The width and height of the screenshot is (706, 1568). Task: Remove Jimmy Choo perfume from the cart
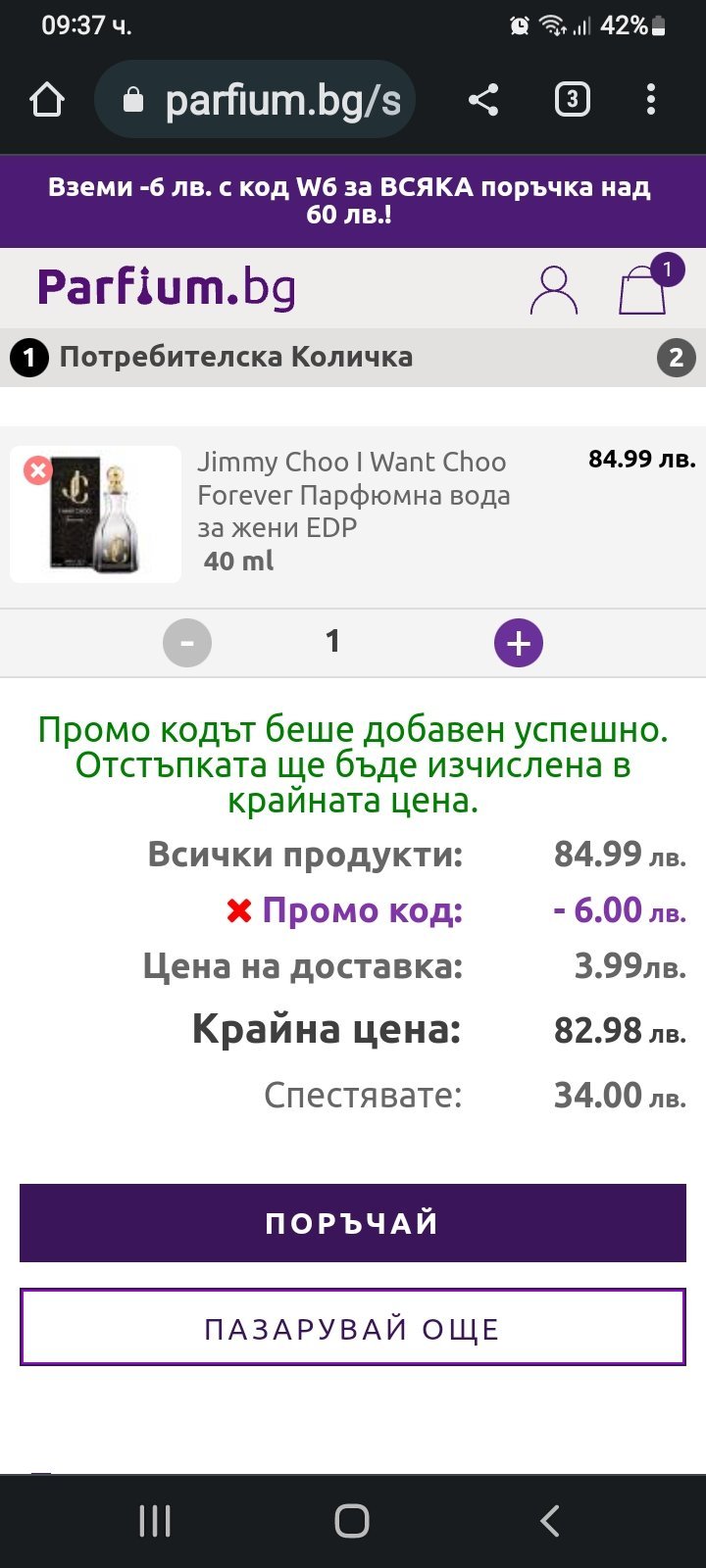(x=37, y=471)
